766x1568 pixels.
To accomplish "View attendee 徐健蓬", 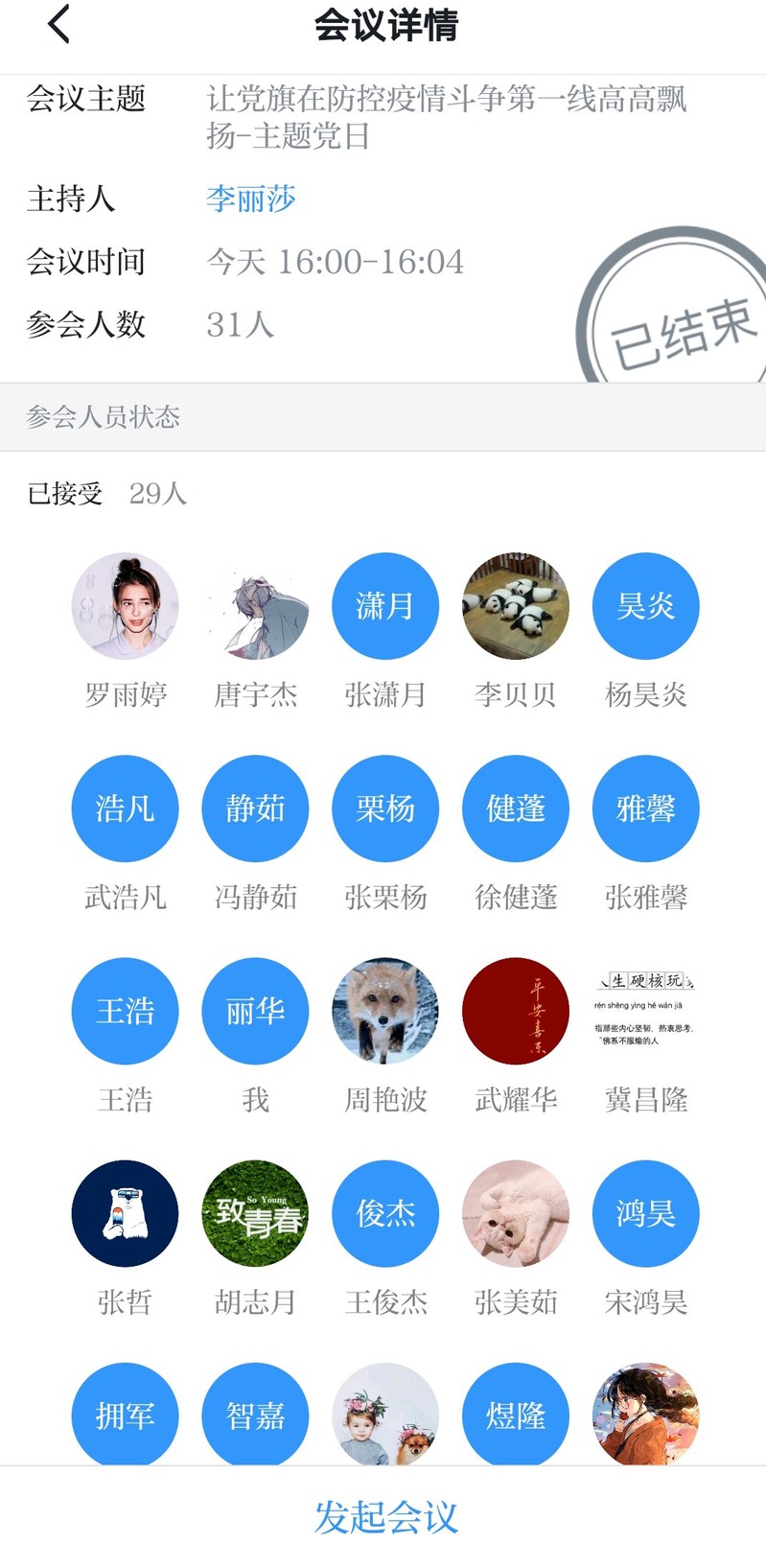I will click(x=516, y=808).
